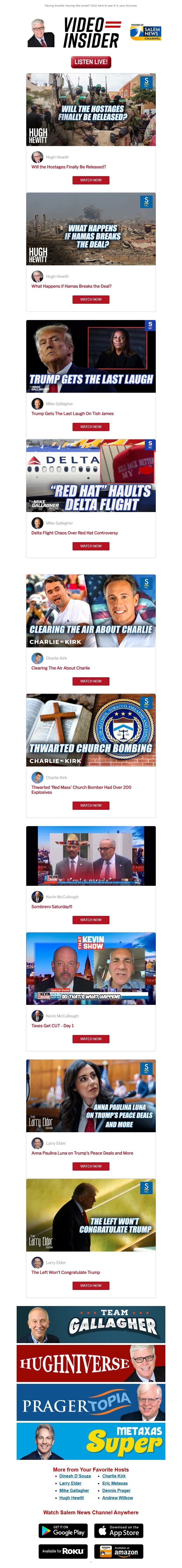Watch Now: Clearing The Air About Charlie
The image size is (182, 1568).
click(91, 681)
